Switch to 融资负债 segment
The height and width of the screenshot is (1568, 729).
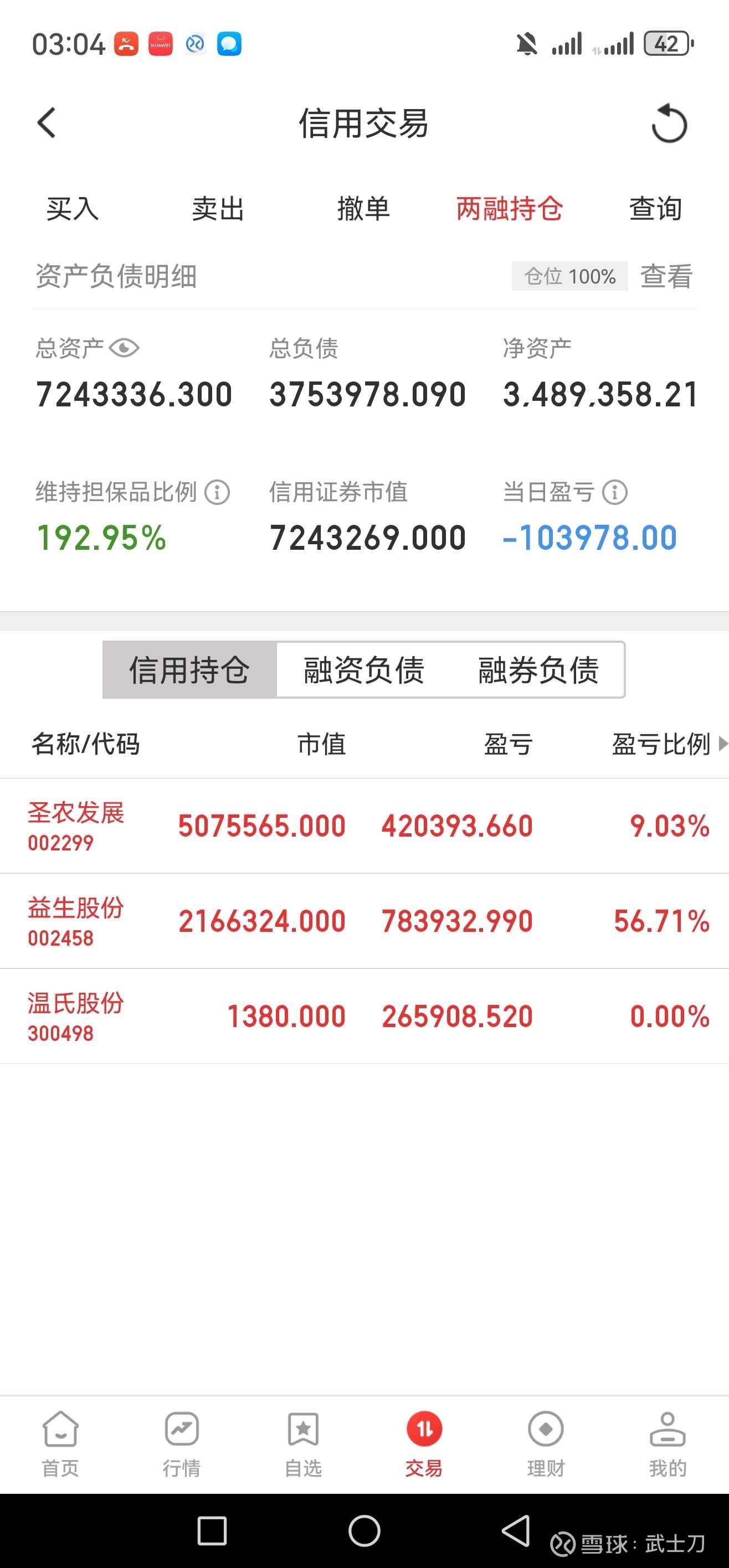click(363, 669)
